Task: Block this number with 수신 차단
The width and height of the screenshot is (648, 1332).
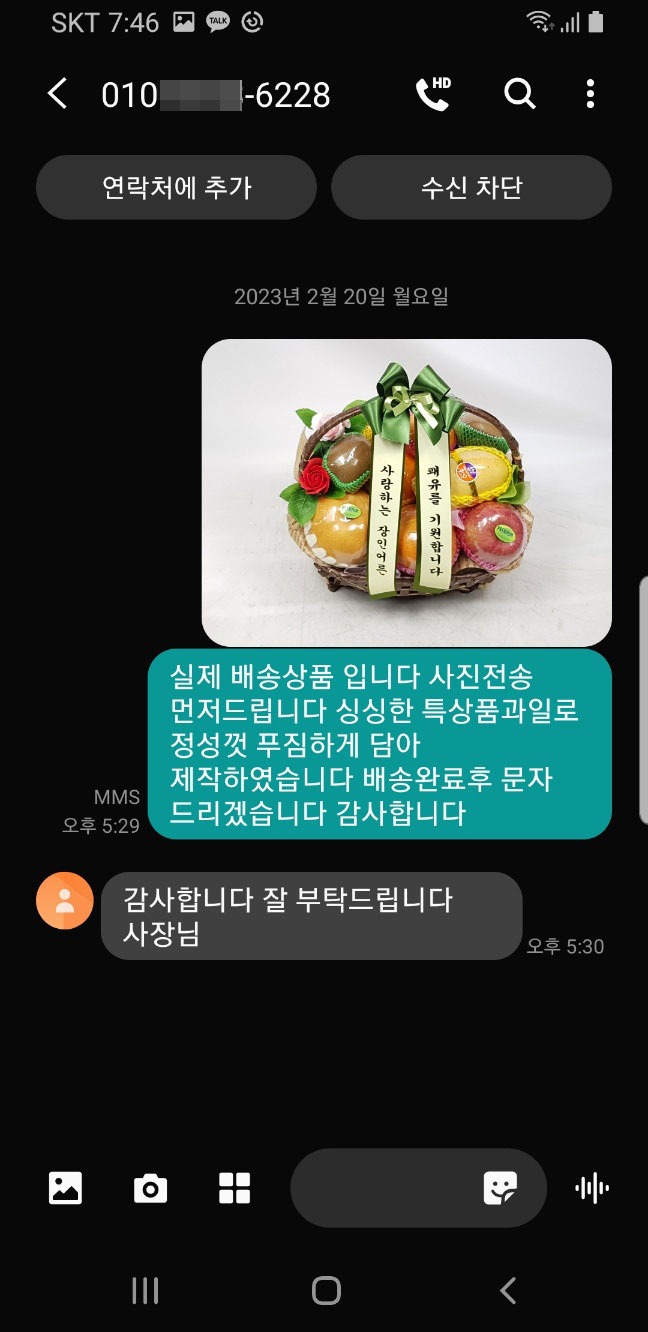Action: click(471, 187)
